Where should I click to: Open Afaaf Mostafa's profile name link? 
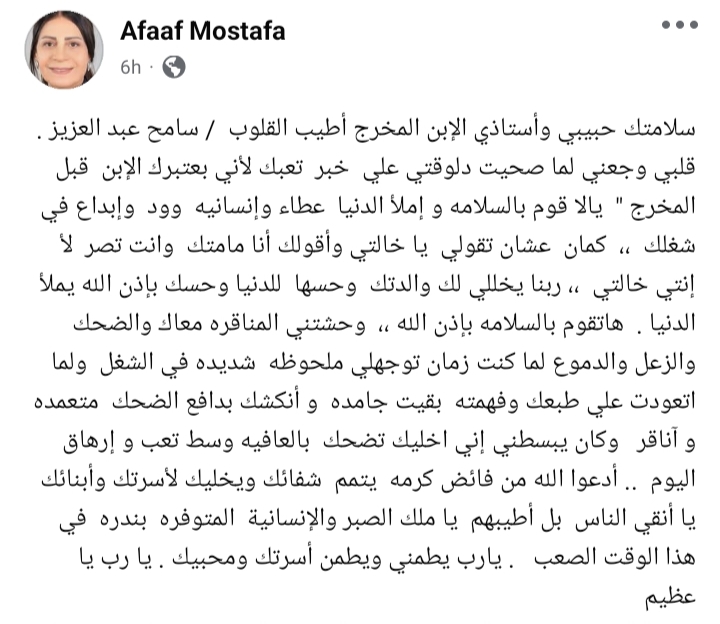pyautogui.click(x=202, y=32)
